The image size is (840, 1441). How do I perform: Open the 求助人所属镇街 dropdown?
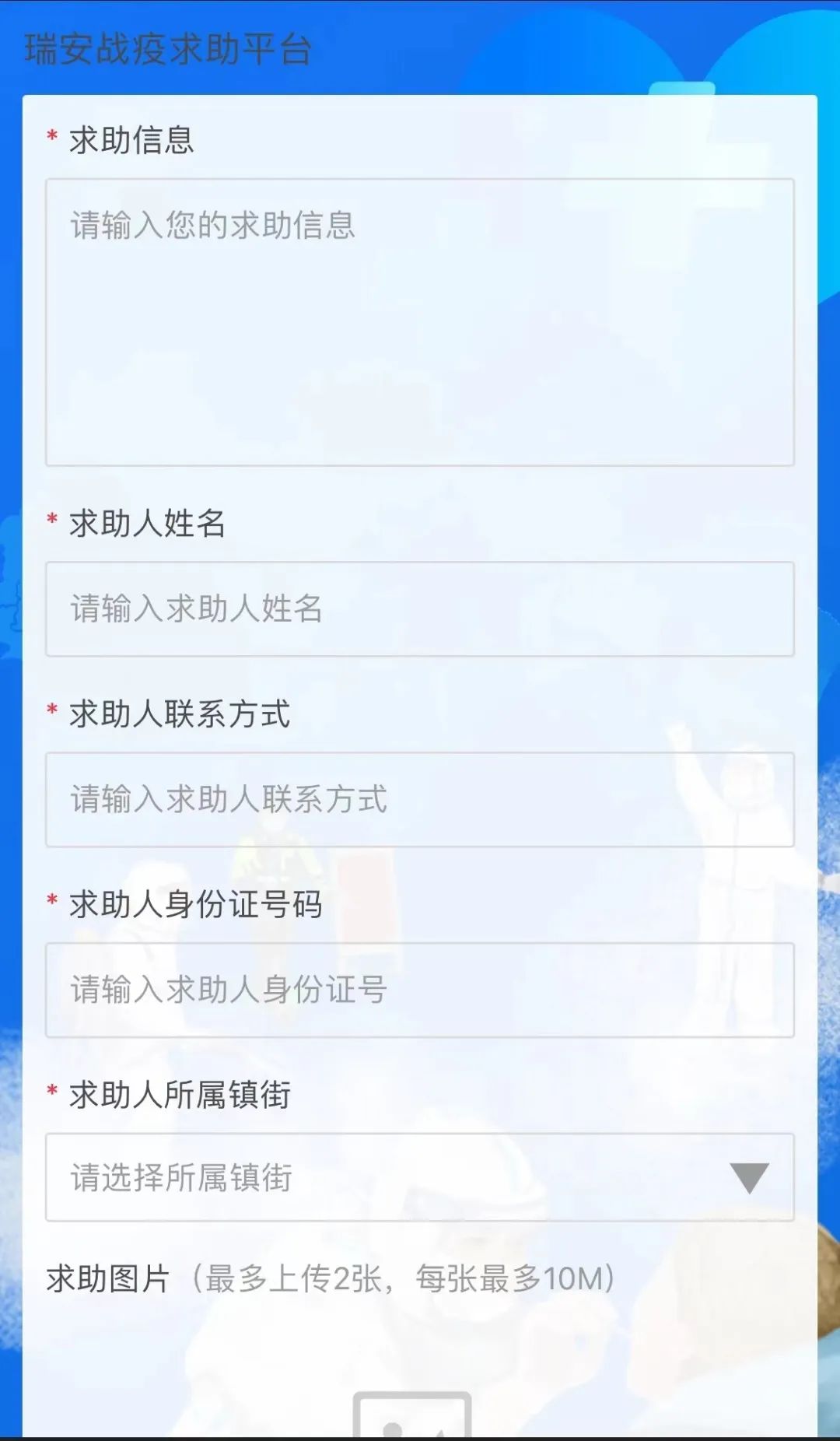419,1177
